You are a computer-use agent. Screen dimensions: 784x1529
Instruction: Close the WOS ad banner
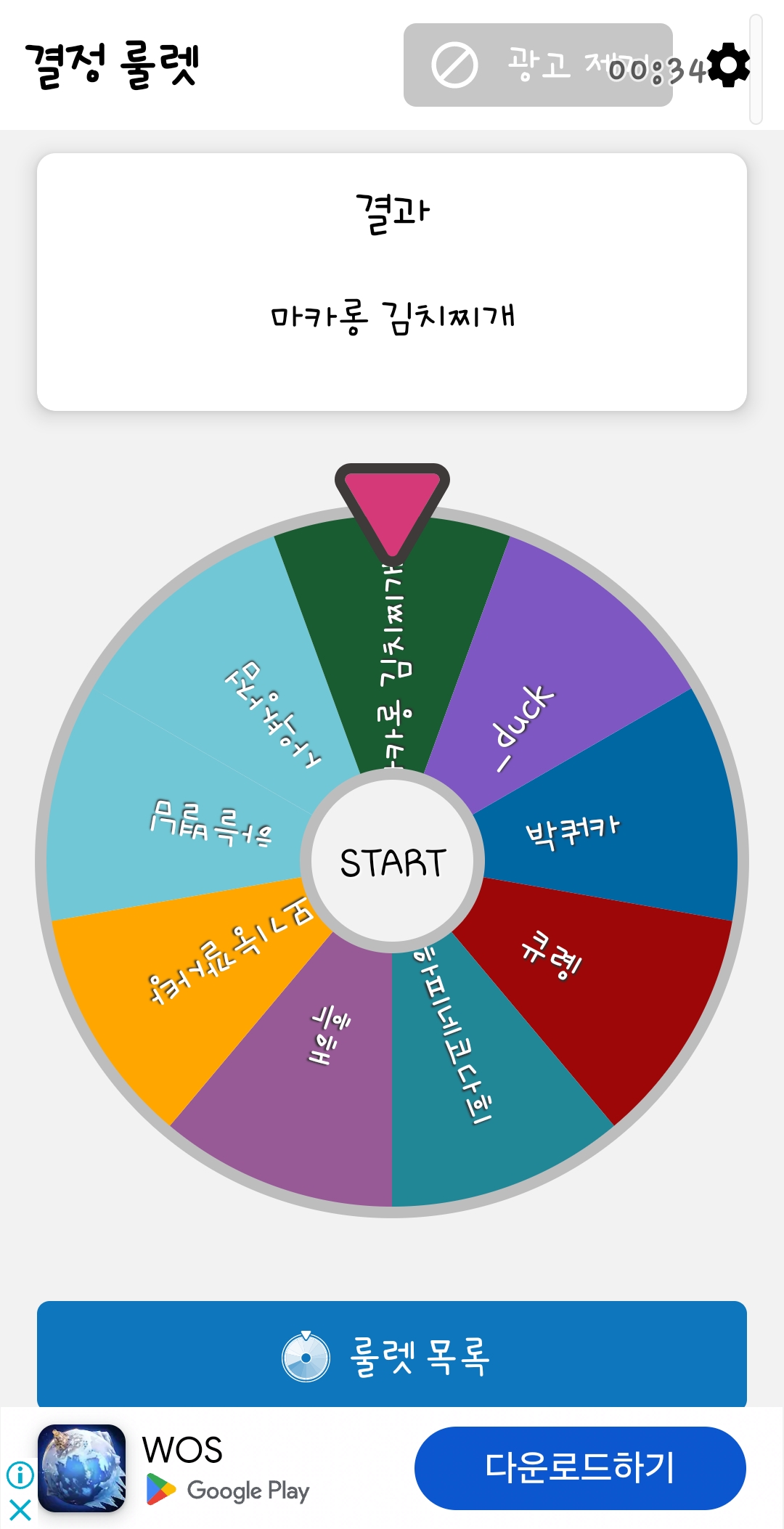point(20,1510)
